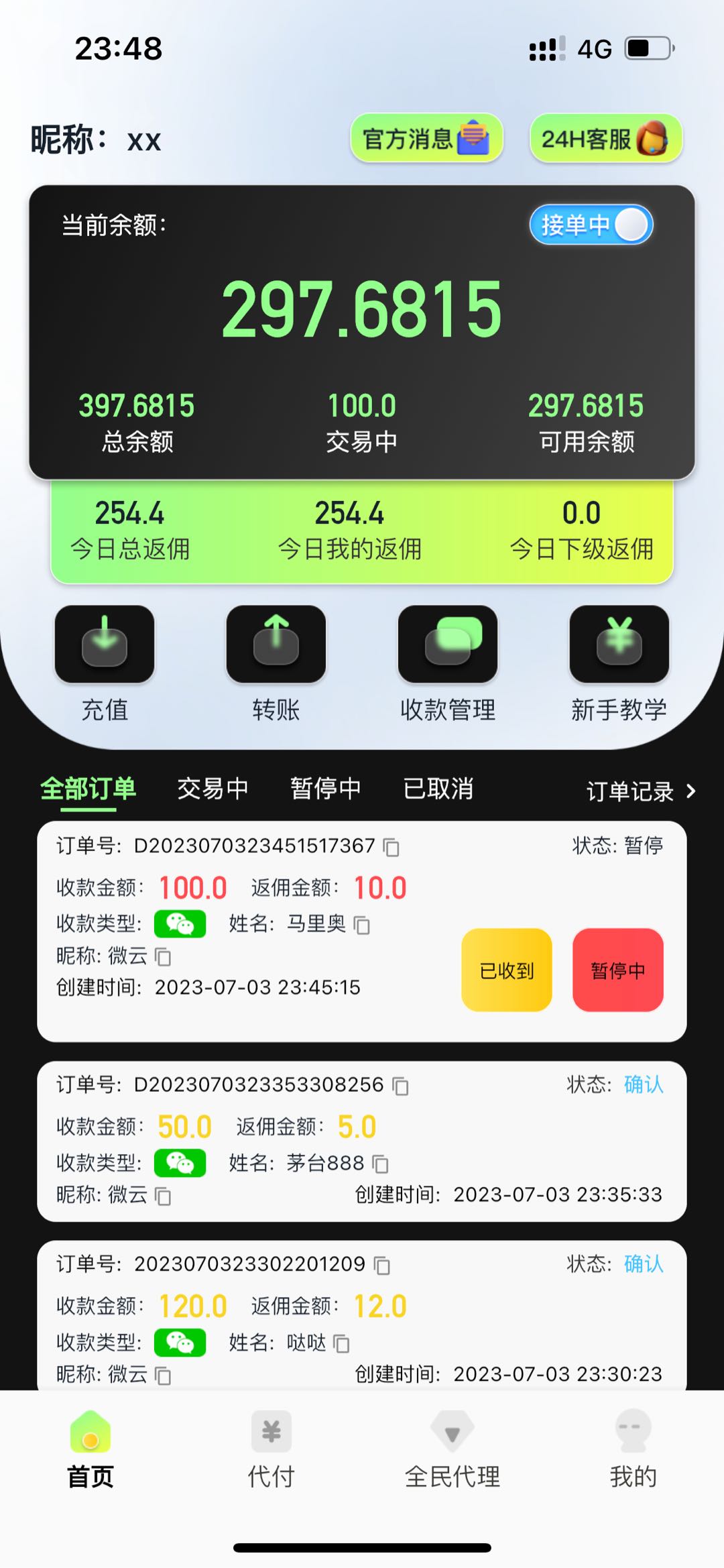The height and width of the screenshot is (1568, 724).
Task: Open 新手教学 beginner tutorial
Action: pyautogui.click(x=619, y=645)
